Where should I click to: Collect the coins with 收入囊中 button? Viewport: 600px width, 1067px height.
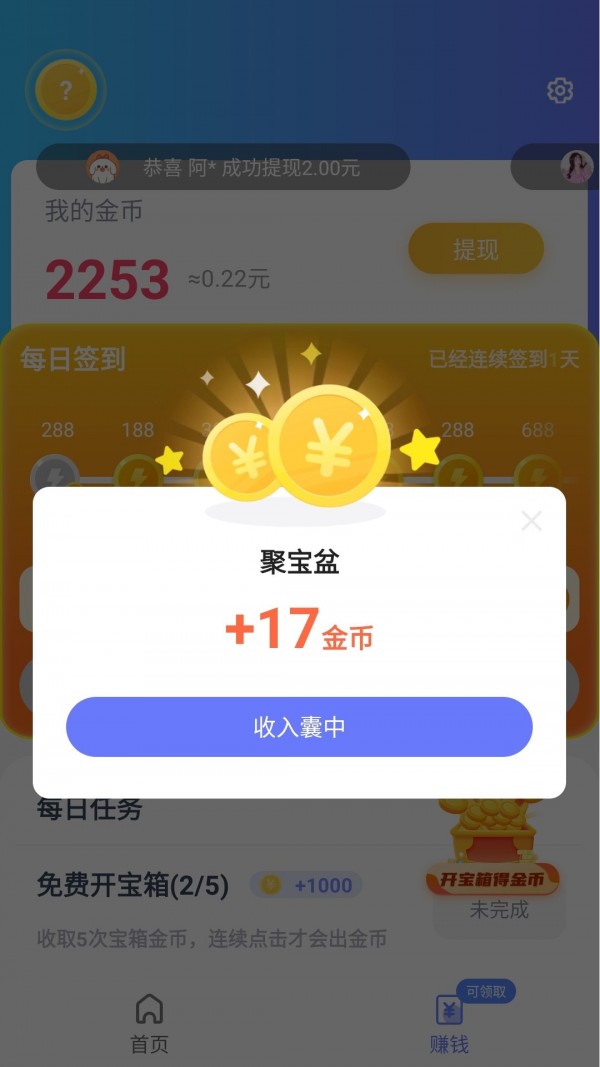click(x=299, y=727)
